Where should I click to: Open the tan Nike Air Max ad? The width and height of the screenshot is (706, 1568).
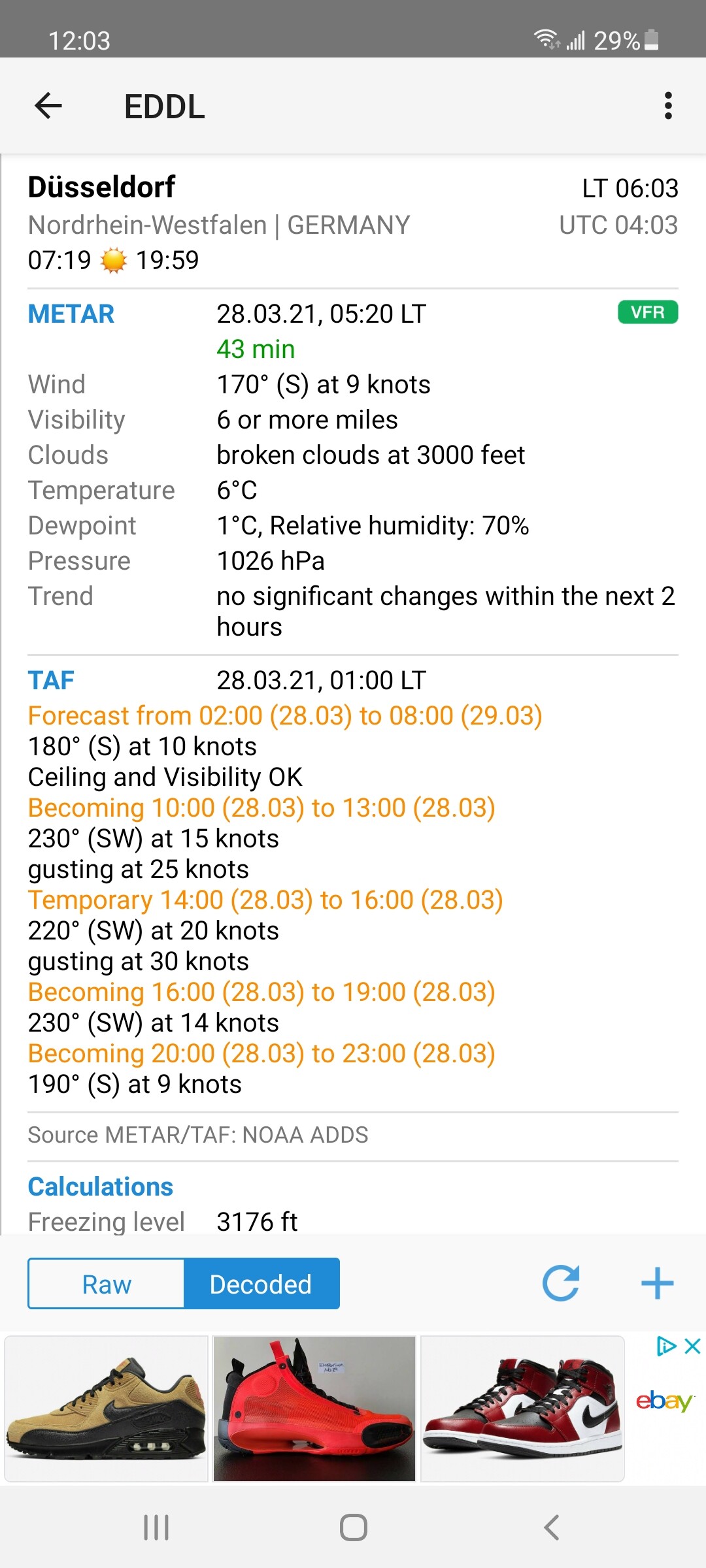(107, 1408)
